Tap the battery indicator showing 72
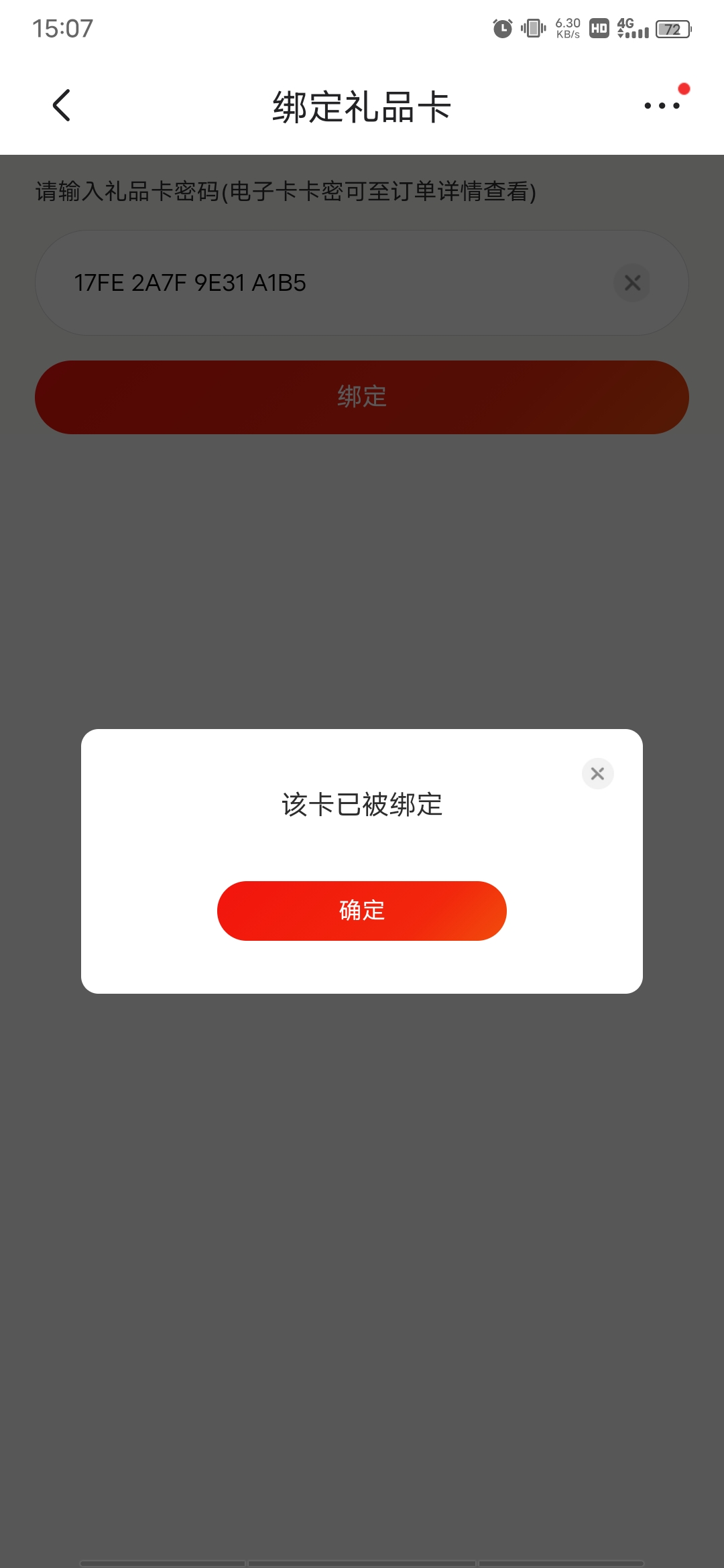The width and height of the screenshot is (724, 1568). (x=672, y=29)
